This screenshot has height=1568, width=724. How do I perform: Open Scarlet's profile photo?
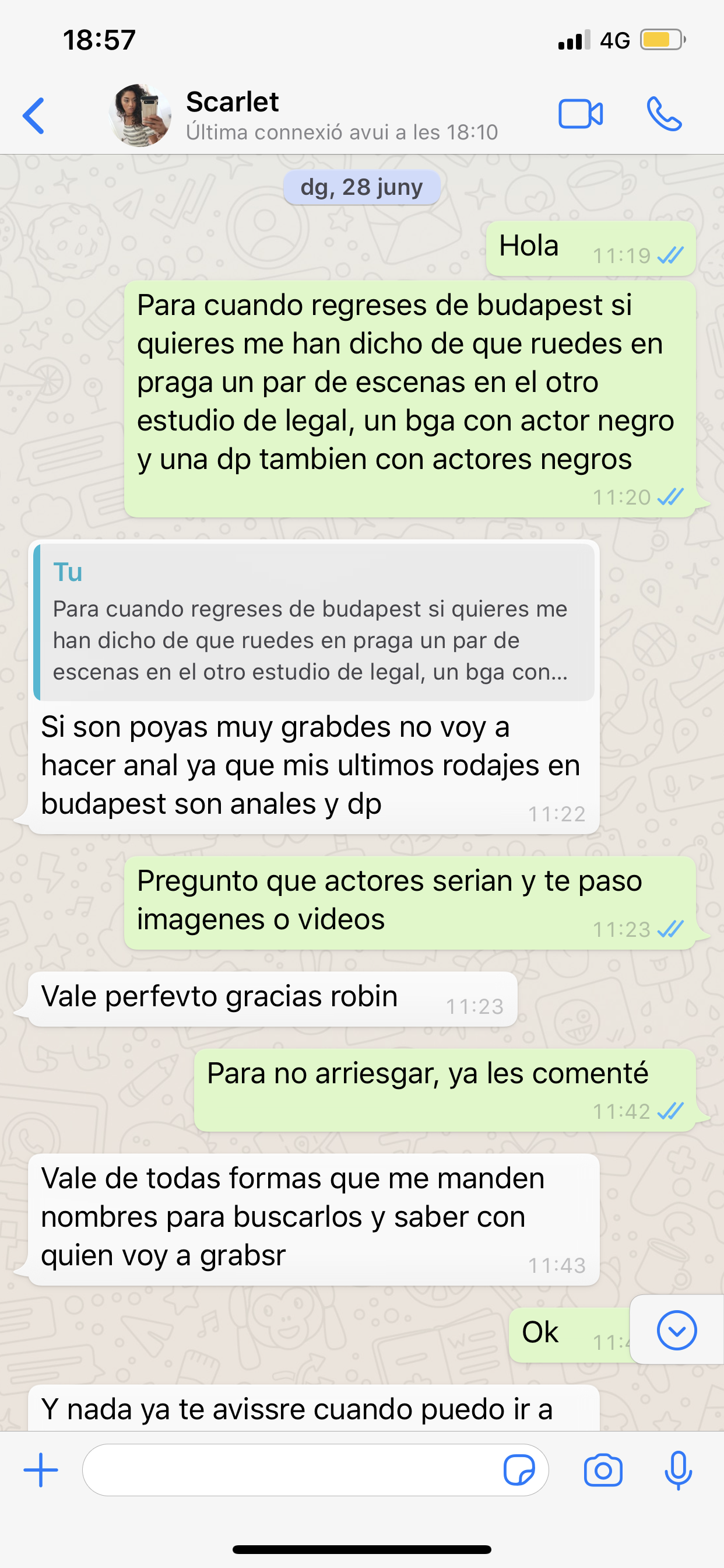click(140, 115)
